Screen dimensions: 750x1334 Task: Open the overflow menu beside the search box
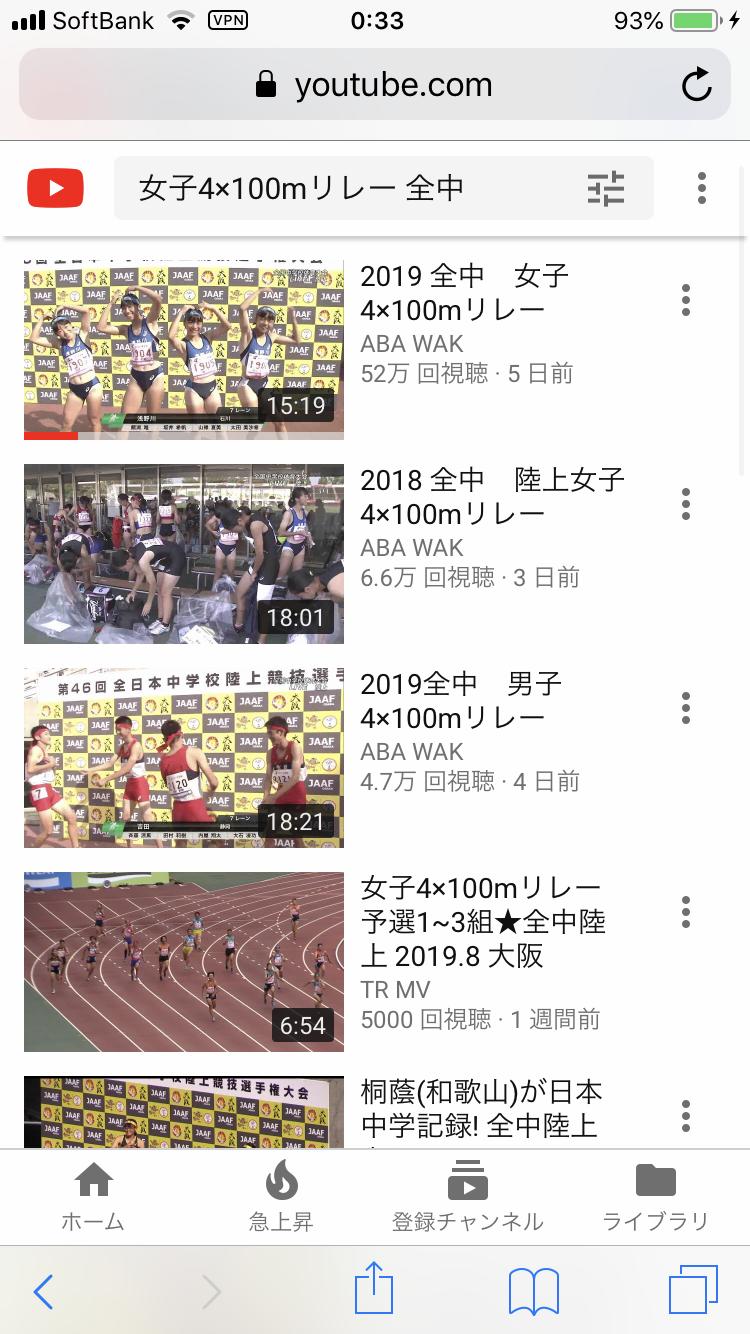click(x=702, y=188)
